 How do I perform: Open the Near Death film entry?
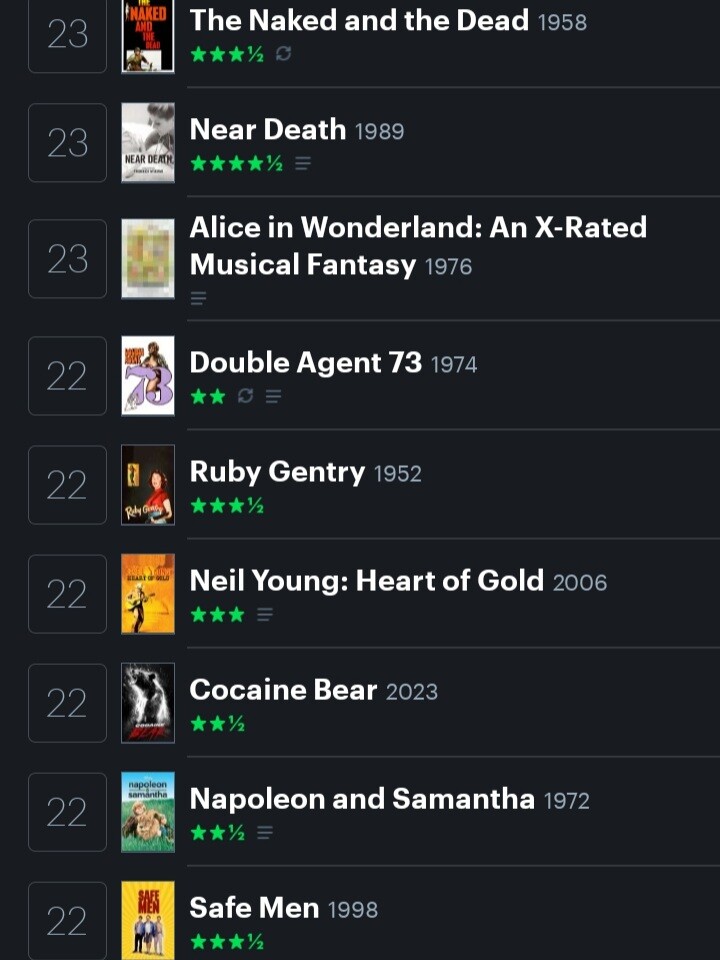click(x=267, y=130)
